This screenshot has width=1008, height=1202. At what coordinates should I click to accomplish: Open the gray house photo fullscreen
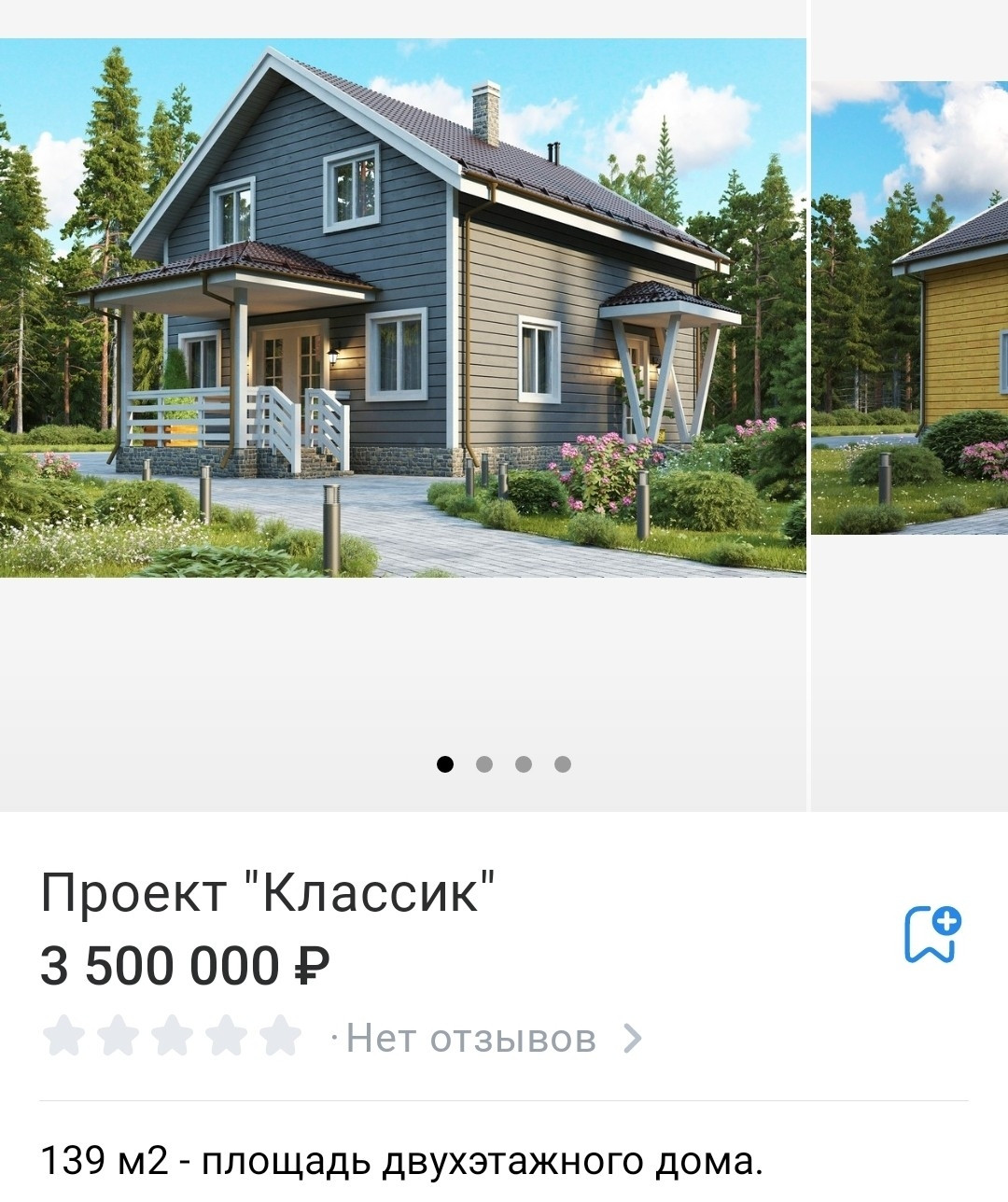(402, 308)
